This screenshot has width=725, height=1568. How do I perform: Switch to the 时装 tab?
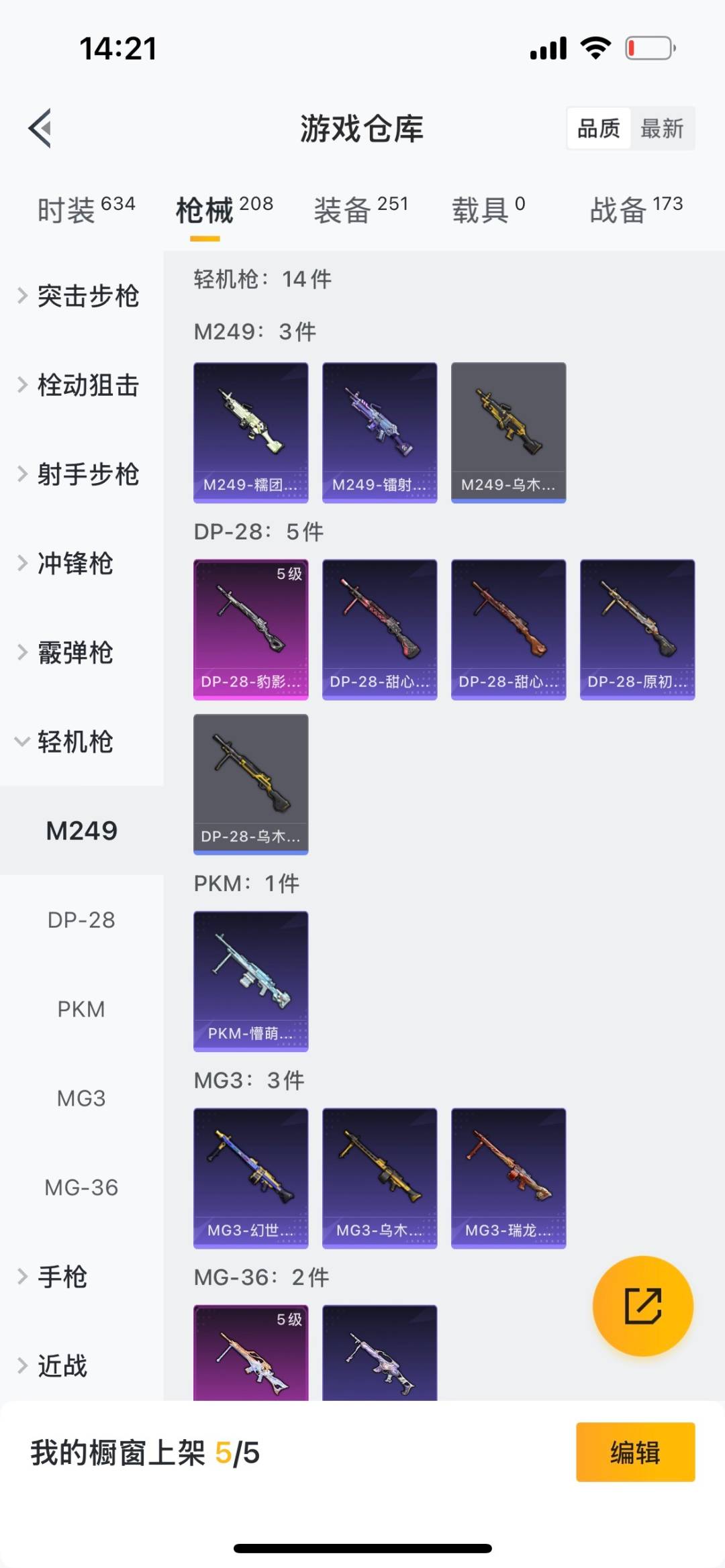click(86, 210)
